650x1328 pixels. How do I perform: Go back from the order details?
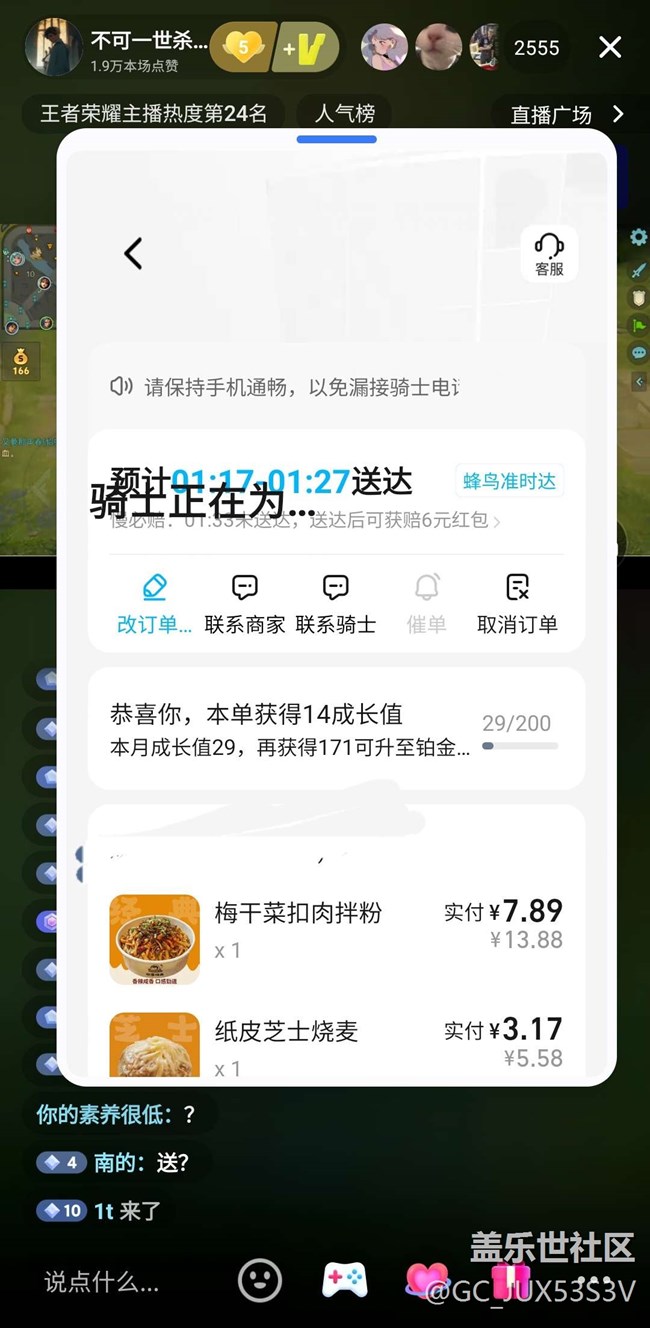click(x=133, y=253)
